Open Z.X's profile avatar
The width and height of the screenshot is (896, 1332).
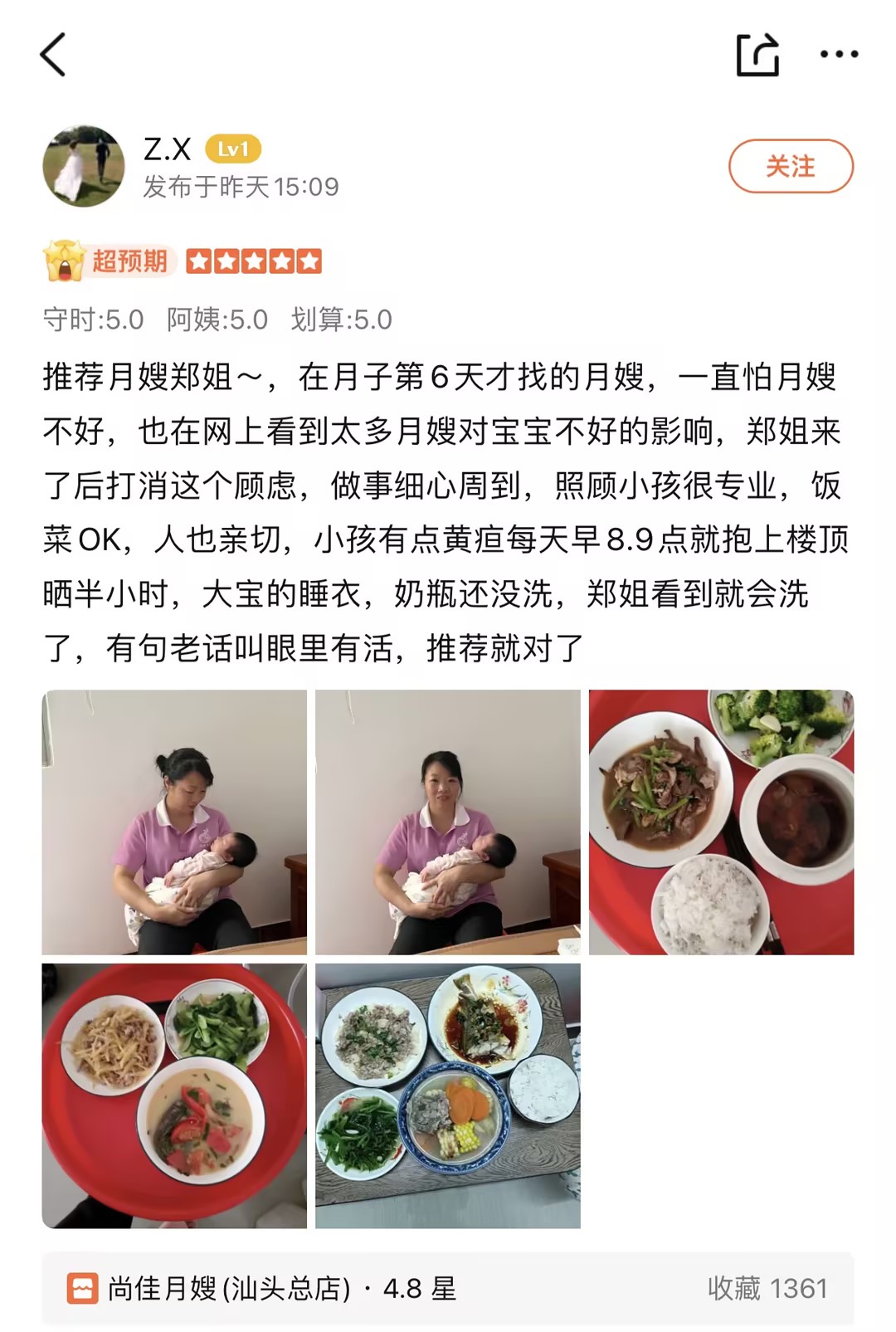coord(84,166)
